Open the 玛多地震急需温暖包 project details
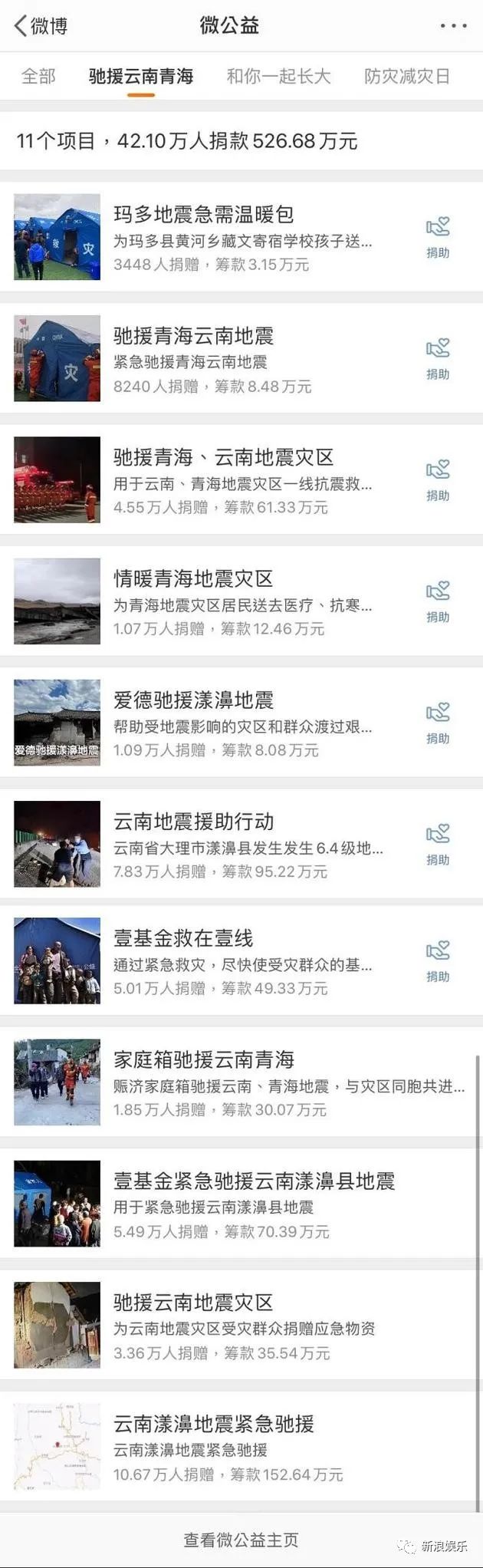 click(203, 215)
